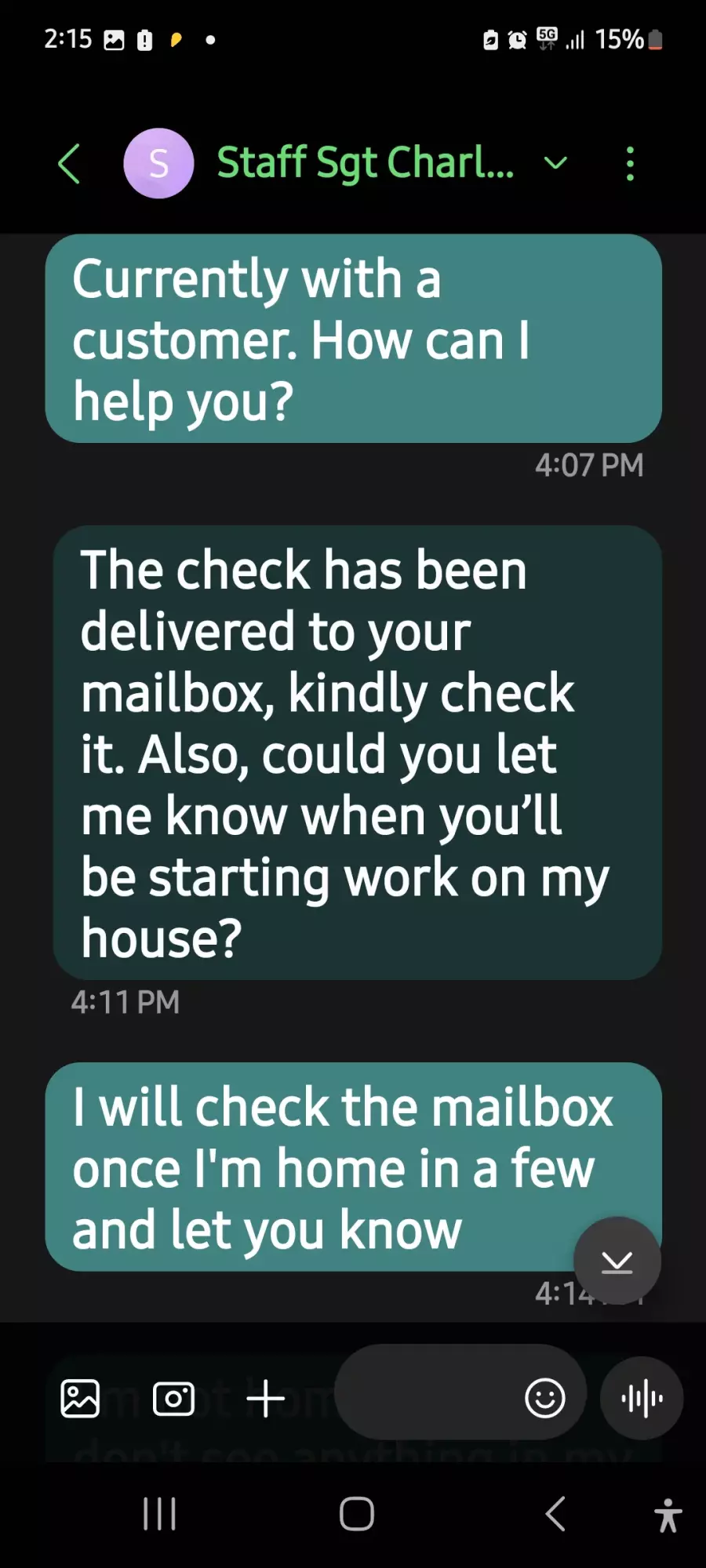
Task: Open the gallery image picker
Action: pyautogui.click(x=80, y=1399)
